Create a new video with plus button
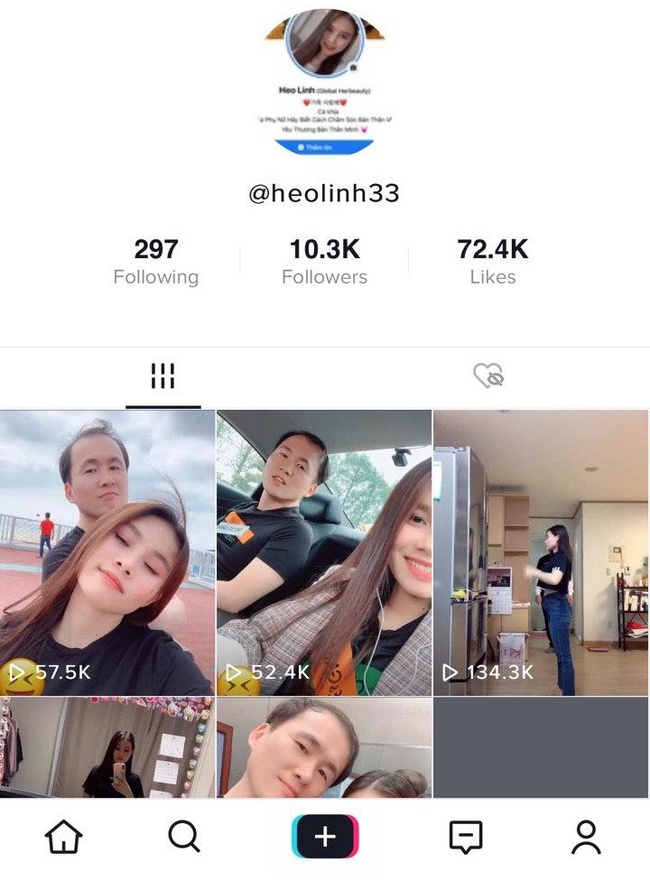The height and width of the screenshot is (880, 650). coord(325,837)
